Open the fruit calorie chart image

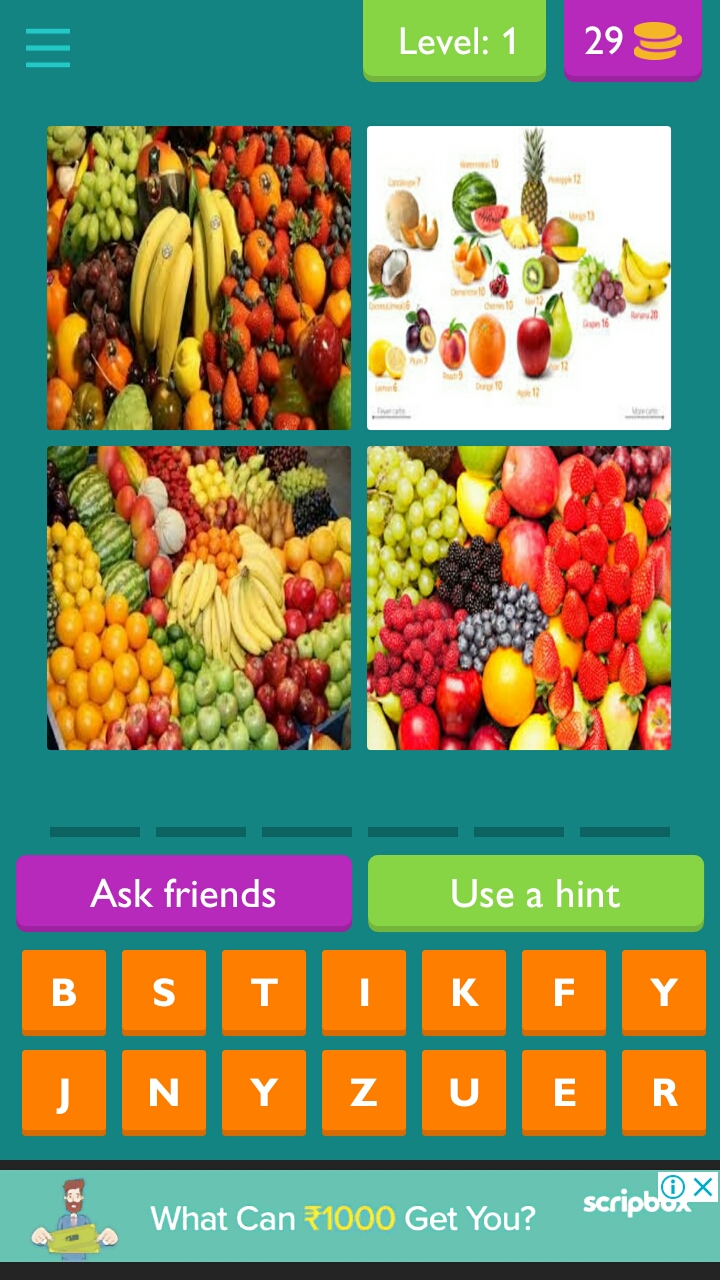click(x=518, y=277)
